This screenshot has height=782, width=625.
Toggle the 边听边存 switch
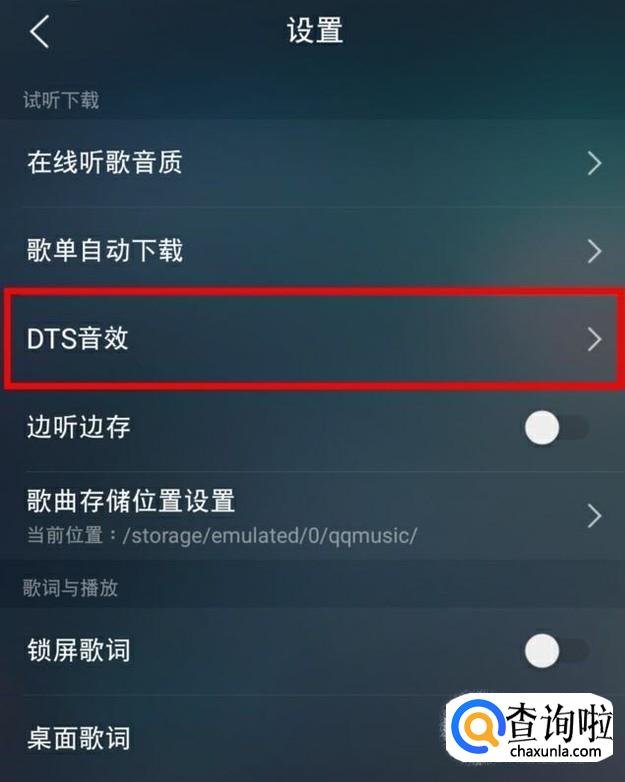coord(556,428)
